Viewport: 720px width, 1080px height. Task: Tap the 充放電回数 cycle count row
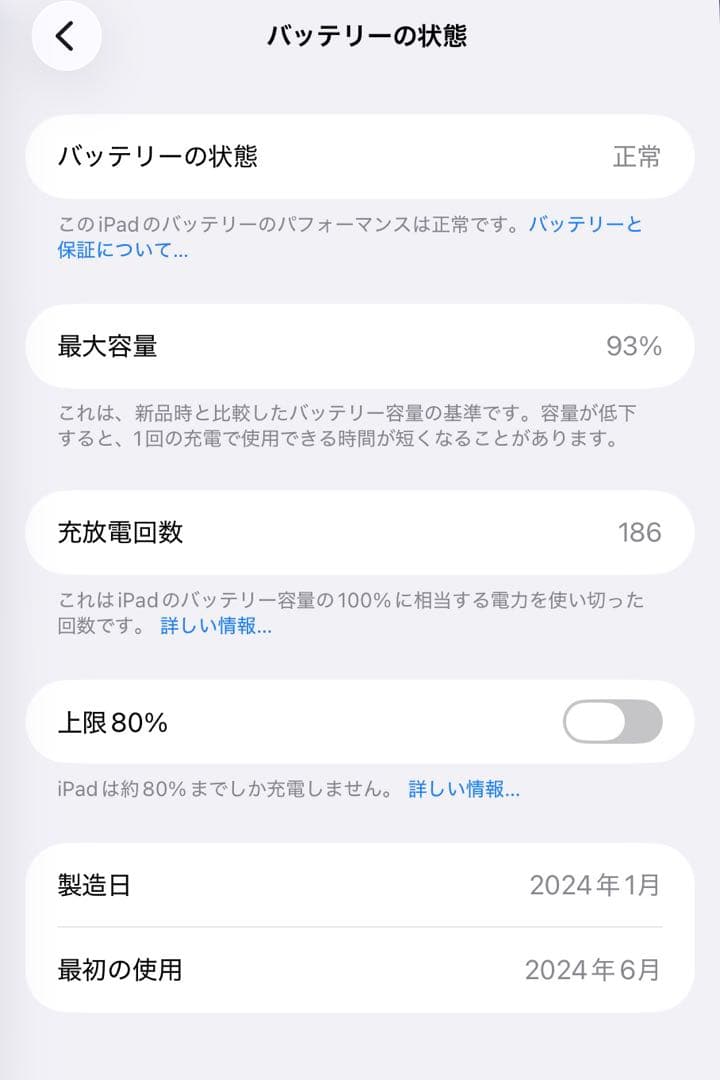[x=360, y=533]
